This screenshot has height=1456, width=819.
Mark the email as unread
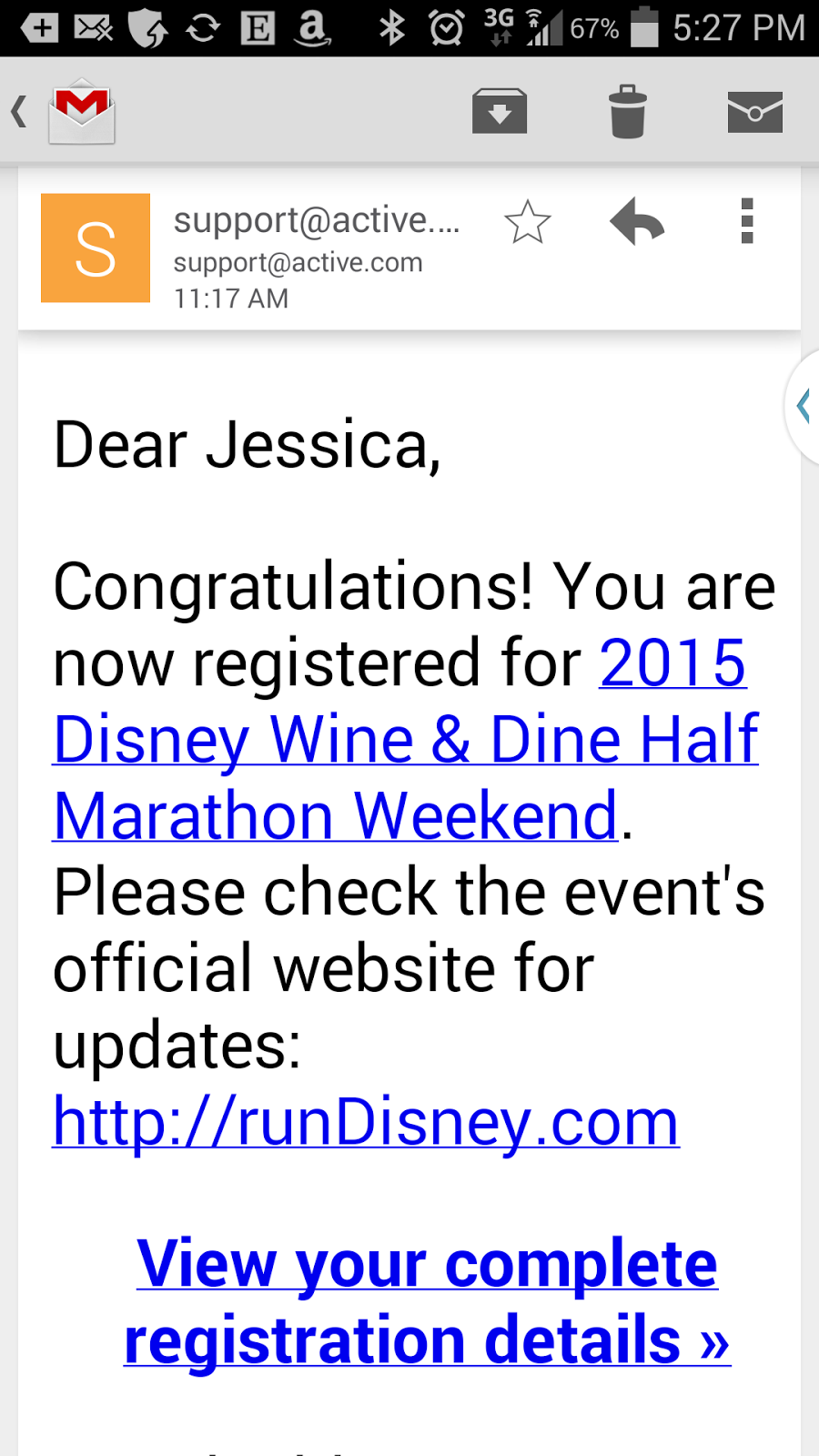pos(754,112)
